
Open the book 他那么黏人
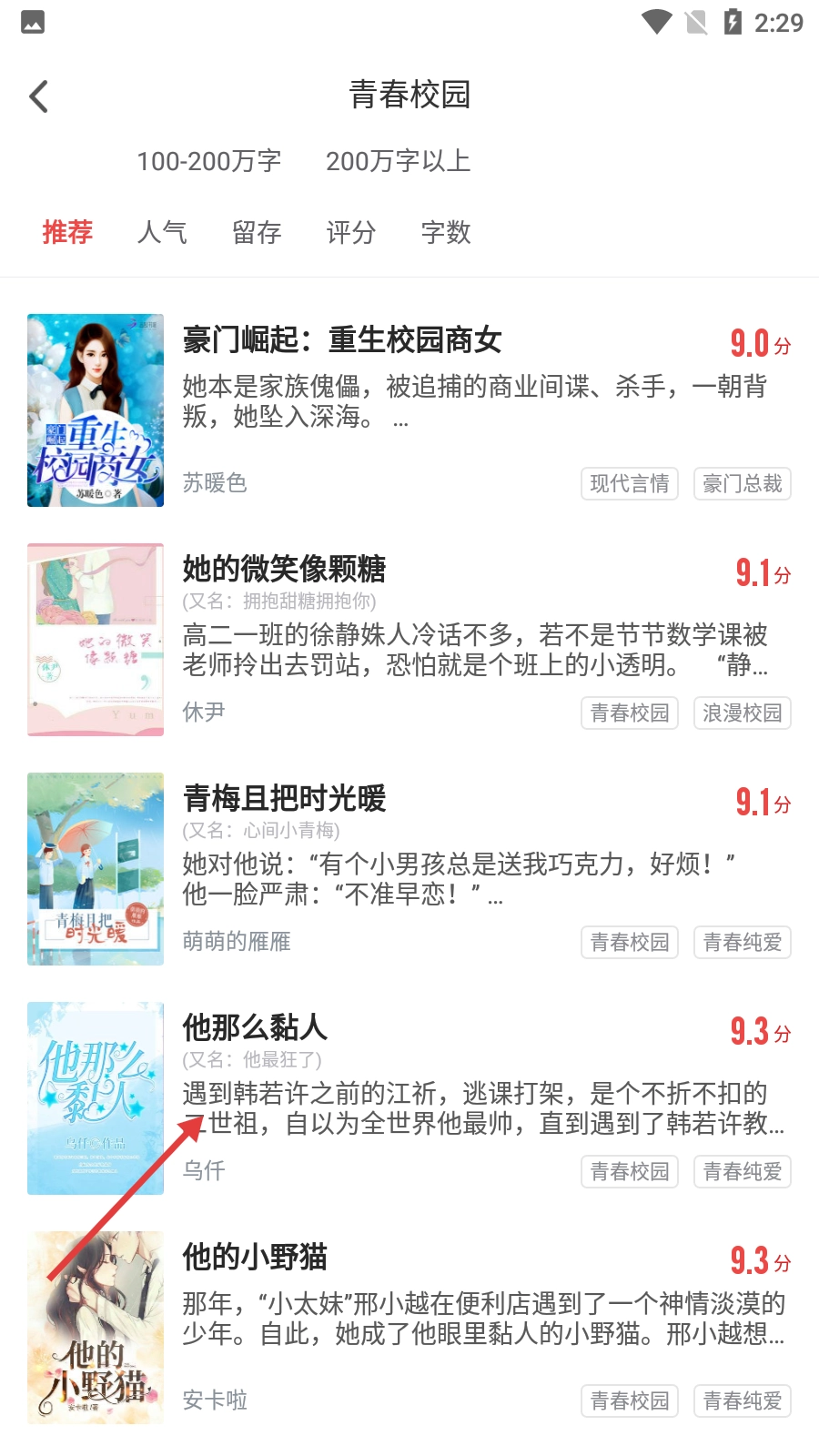click(255, 1027)
